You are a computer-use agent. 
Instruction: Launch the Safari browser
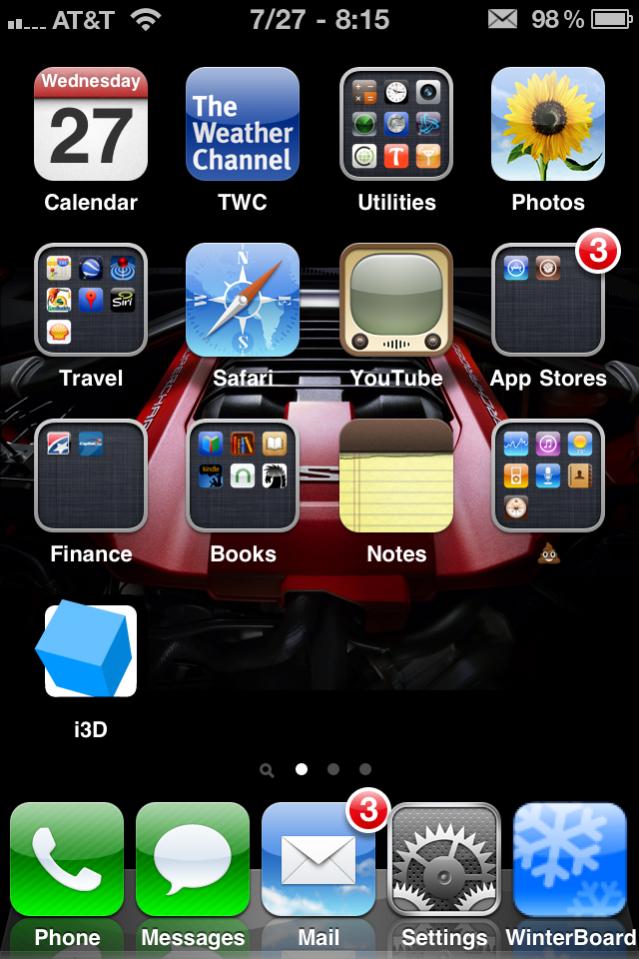[x=243, y=300]
